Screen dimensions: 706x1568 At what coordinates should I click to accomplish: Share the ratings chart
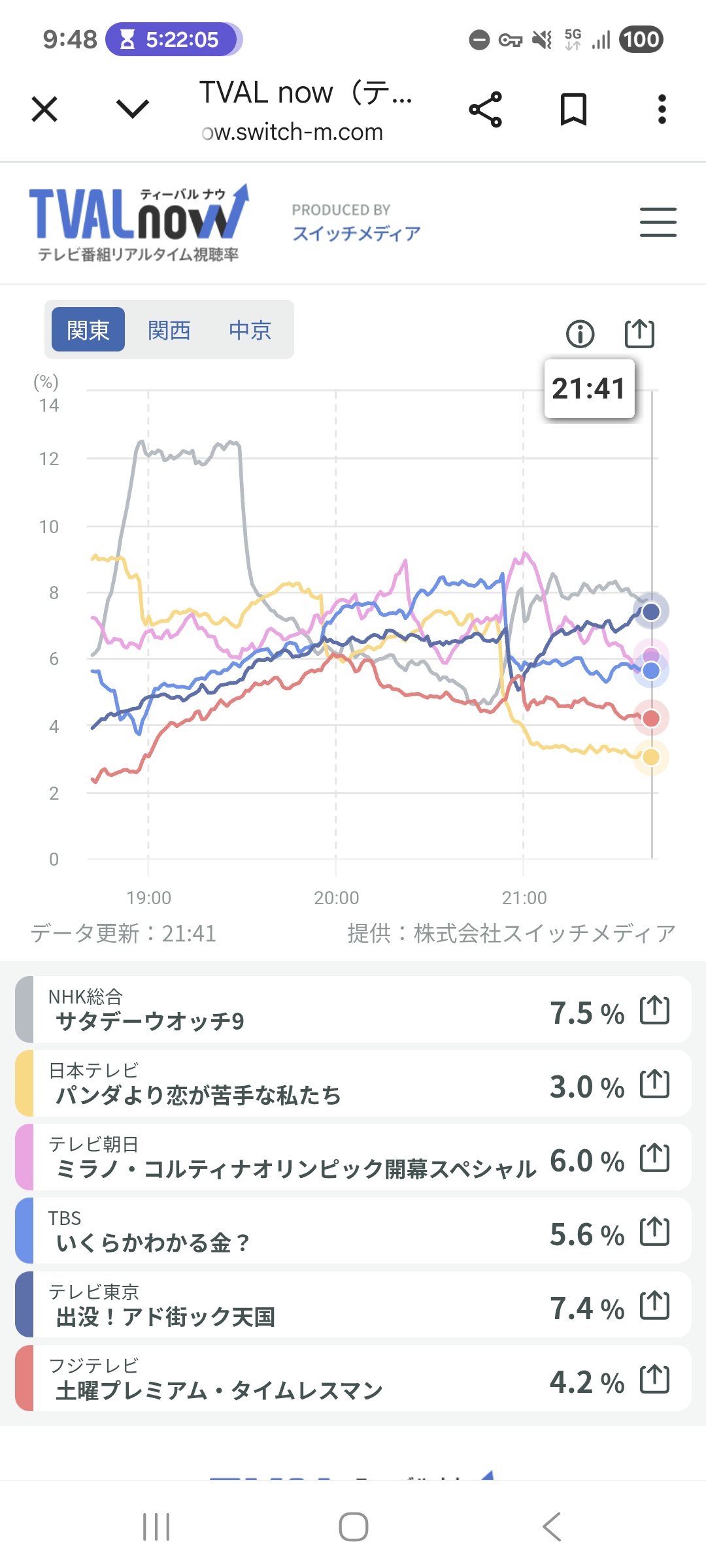click(x=639, y=334)
